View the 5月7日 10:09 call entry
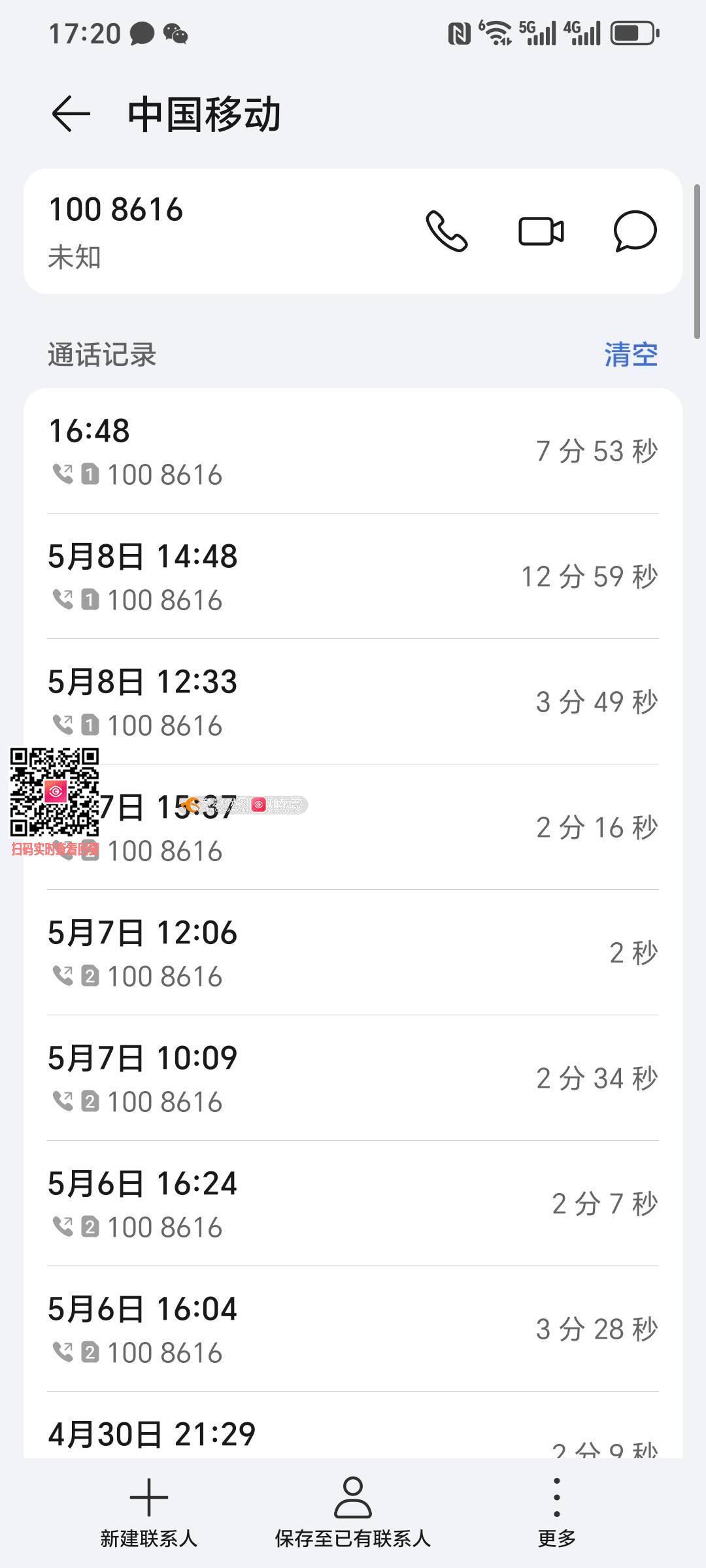Viewport: 706px width, 1568px height. [x=353, y=1078]
